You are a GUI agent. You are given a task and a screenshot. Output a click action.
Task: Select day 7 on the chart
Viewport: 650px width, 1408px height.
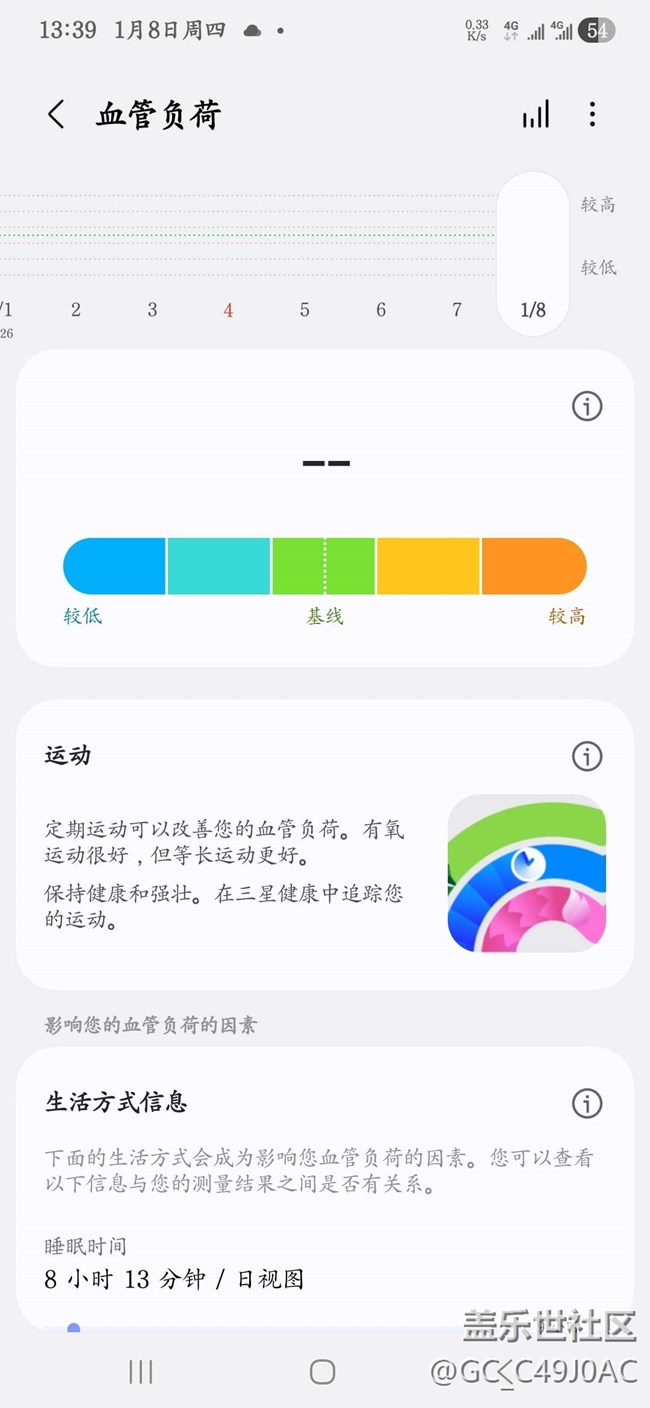[x=457, y=310]
